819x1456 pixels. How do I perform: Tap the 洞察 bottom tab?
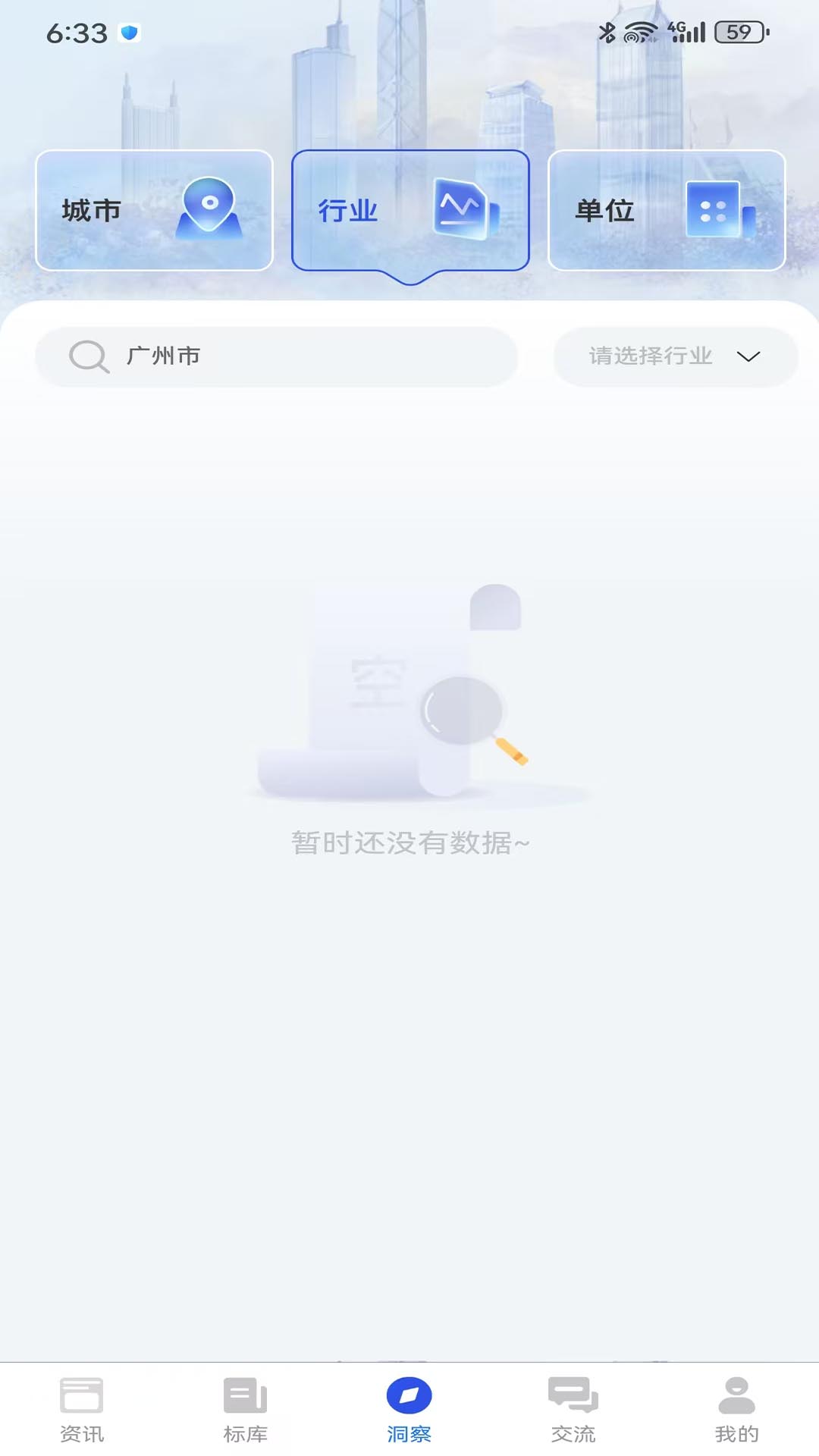(409, 1409)
